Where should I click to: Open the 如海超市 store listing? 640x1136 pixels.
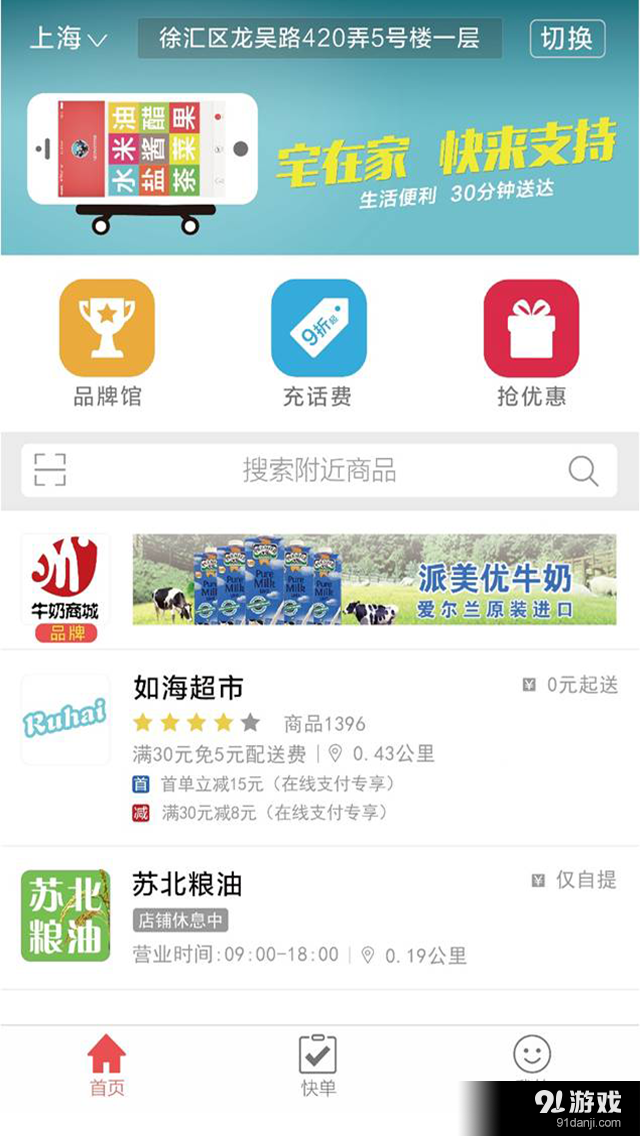tap(320, 747)
